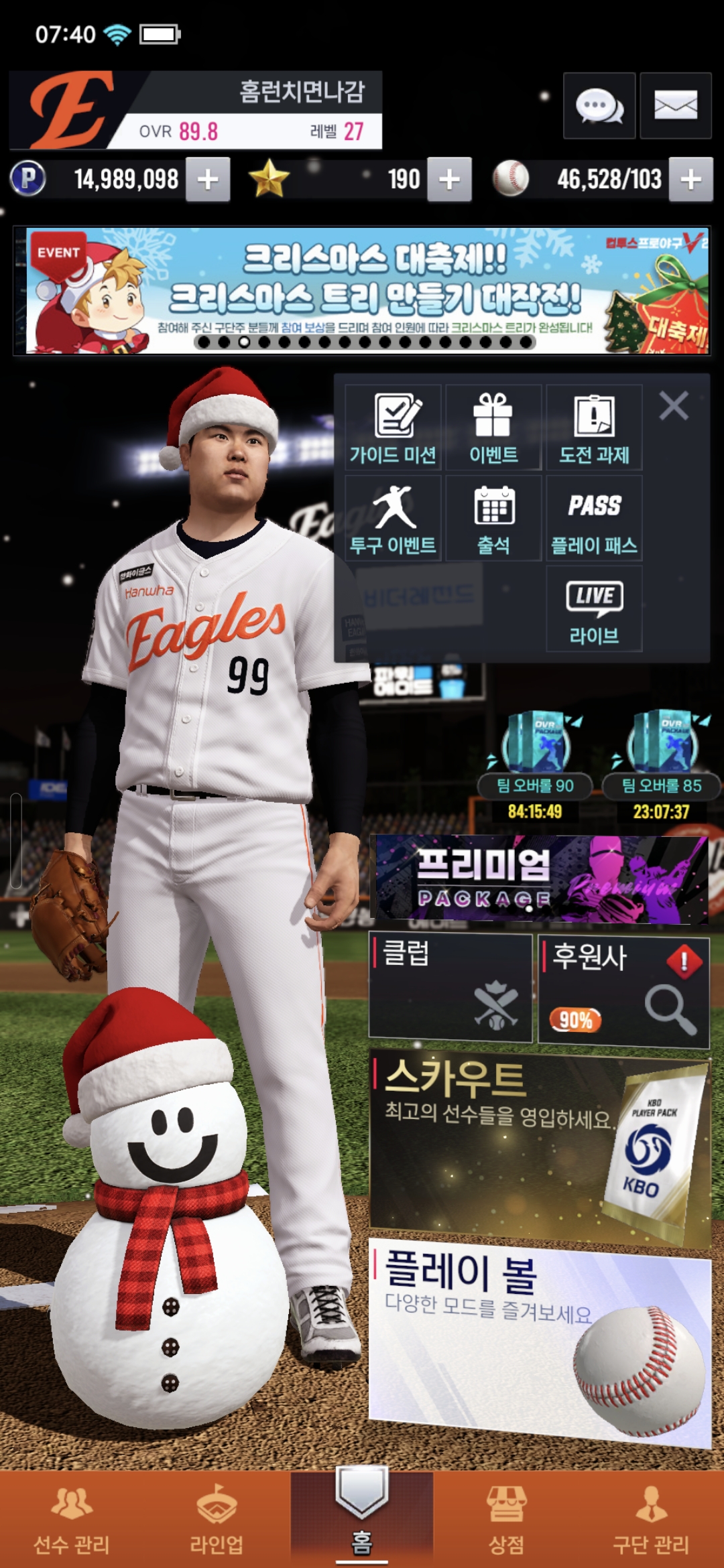Open the 클럽 club tile

pos(450,988)
